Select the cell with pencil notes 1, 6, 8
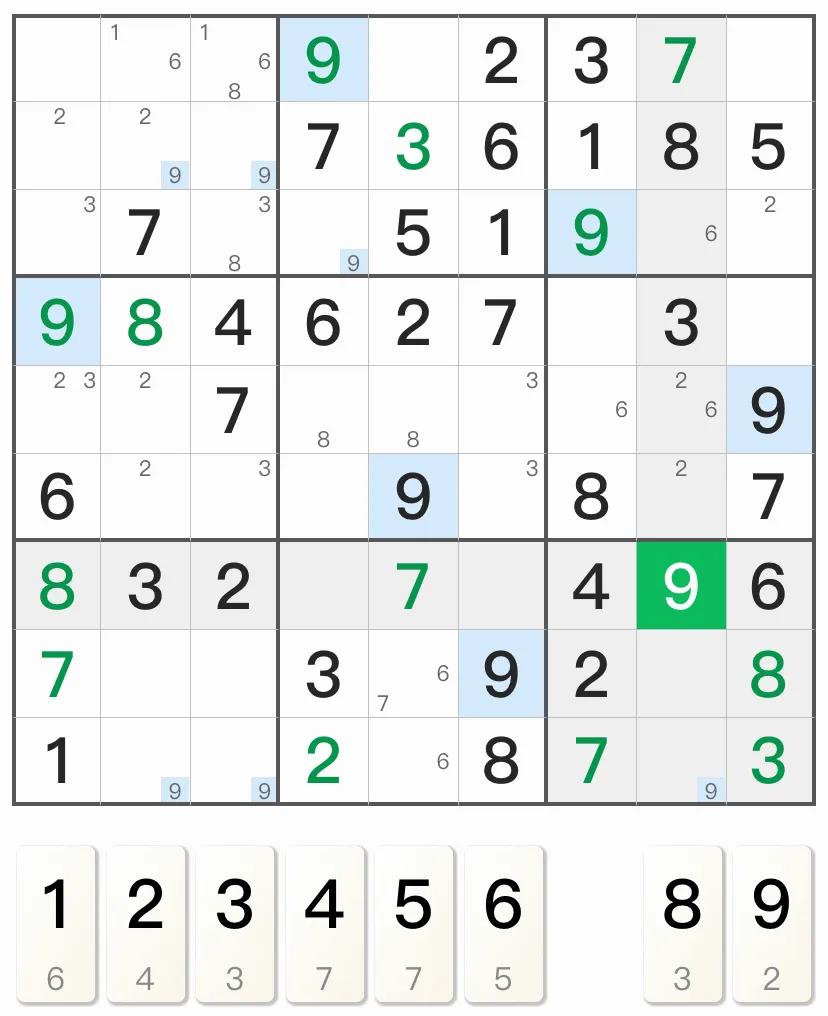This screenshot has width=828, height=1016. pos(234,60)
